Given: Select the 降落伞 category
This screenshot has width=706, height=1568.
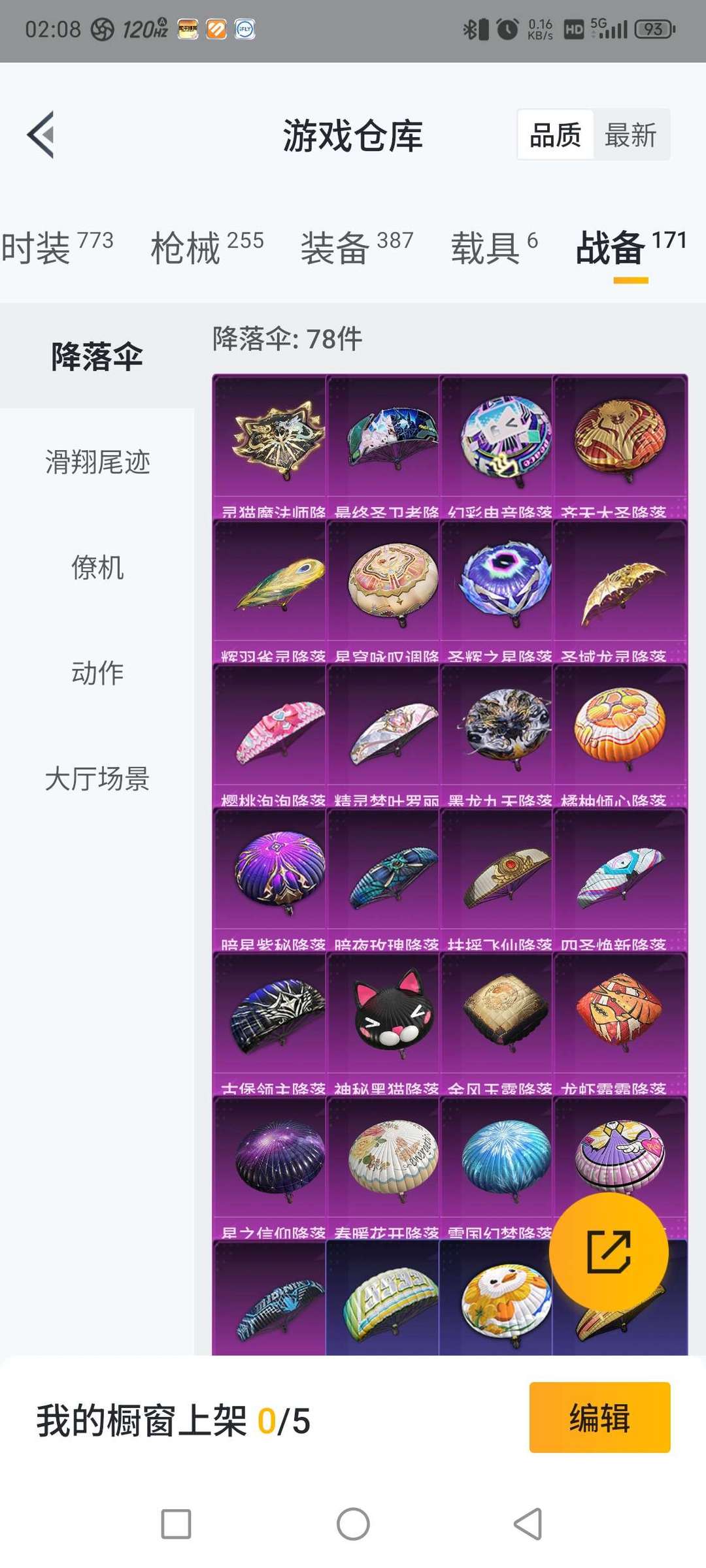Looking at the screenshot, I should (97, 356).
